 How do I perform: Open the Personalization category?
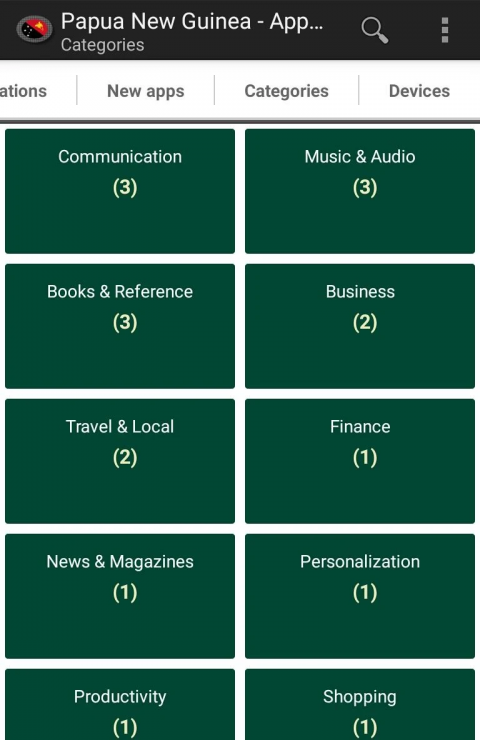(360, 596)
